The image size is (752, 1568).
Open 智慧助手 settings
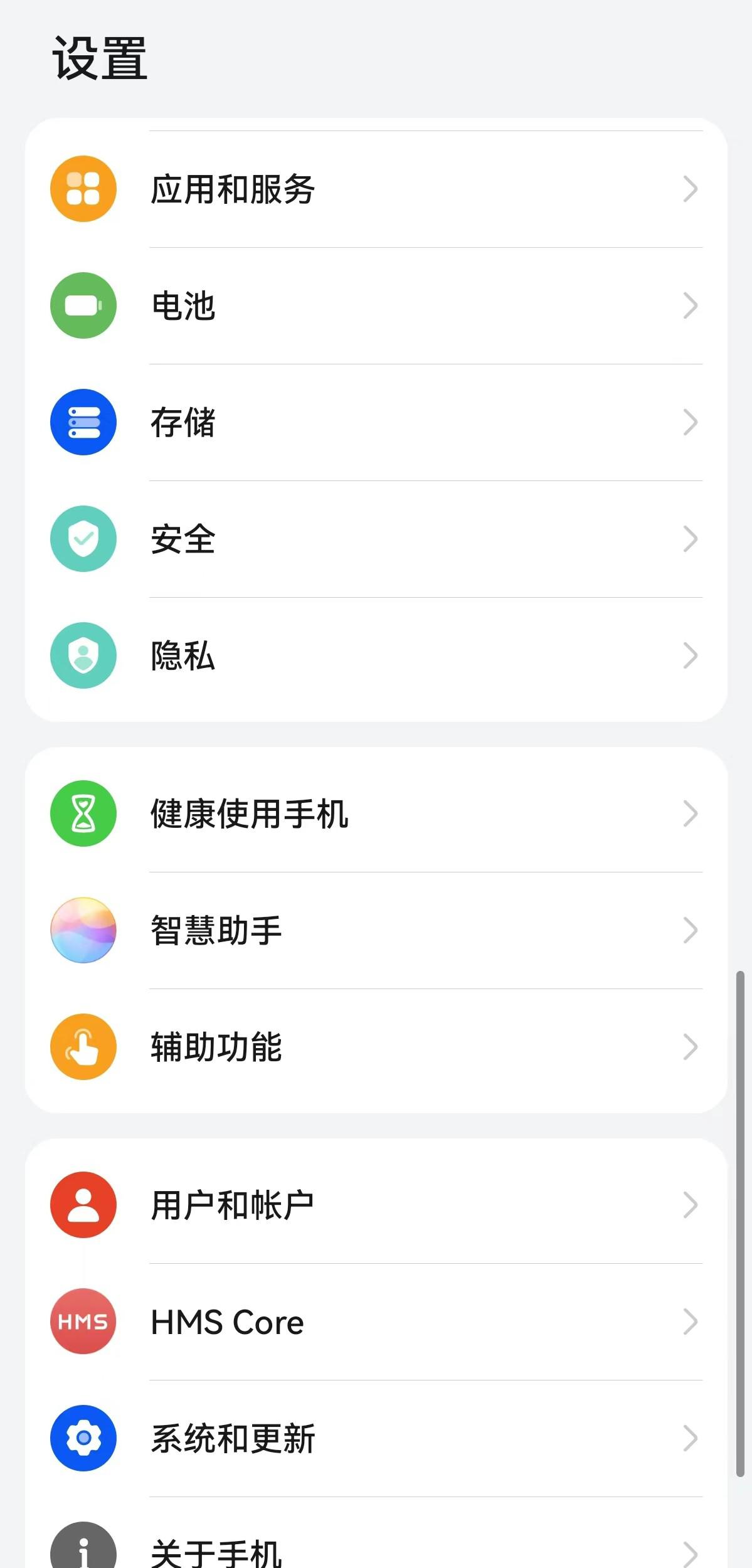tap(376, 930)
